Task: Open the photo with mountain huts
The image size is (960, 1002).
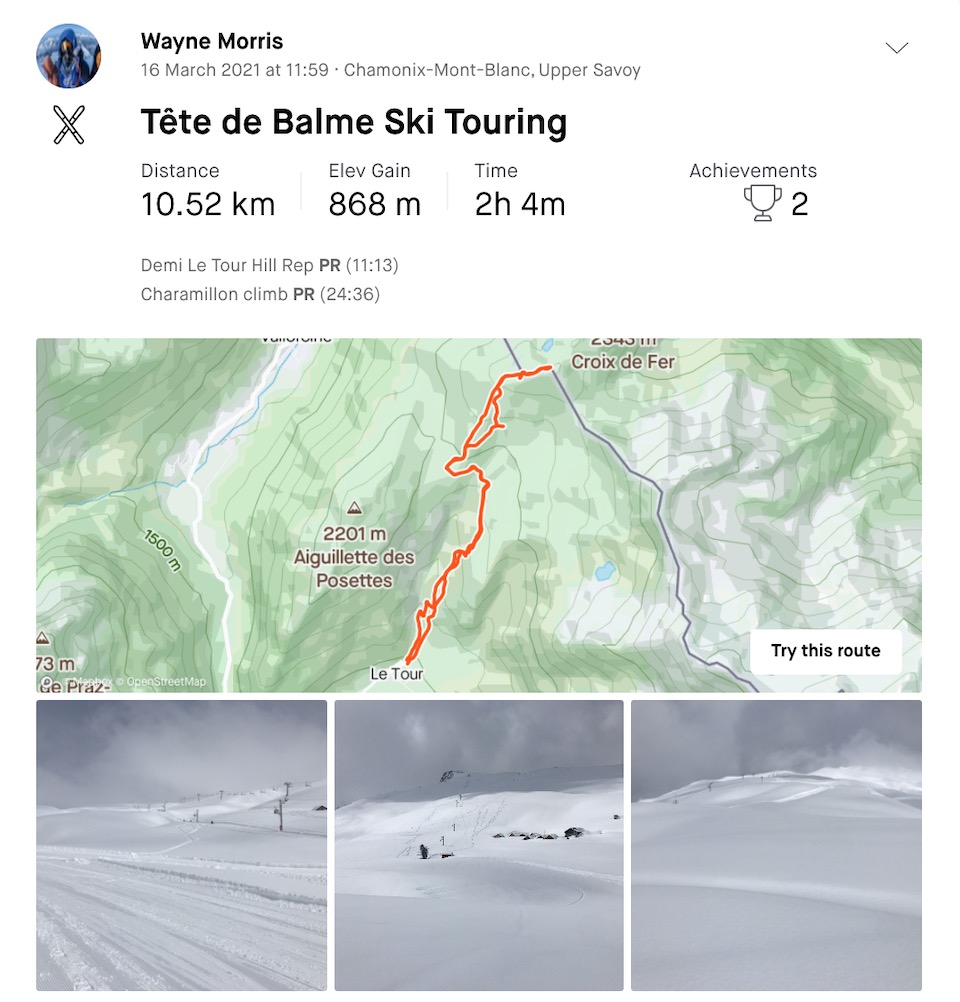Action: [478, 845]
